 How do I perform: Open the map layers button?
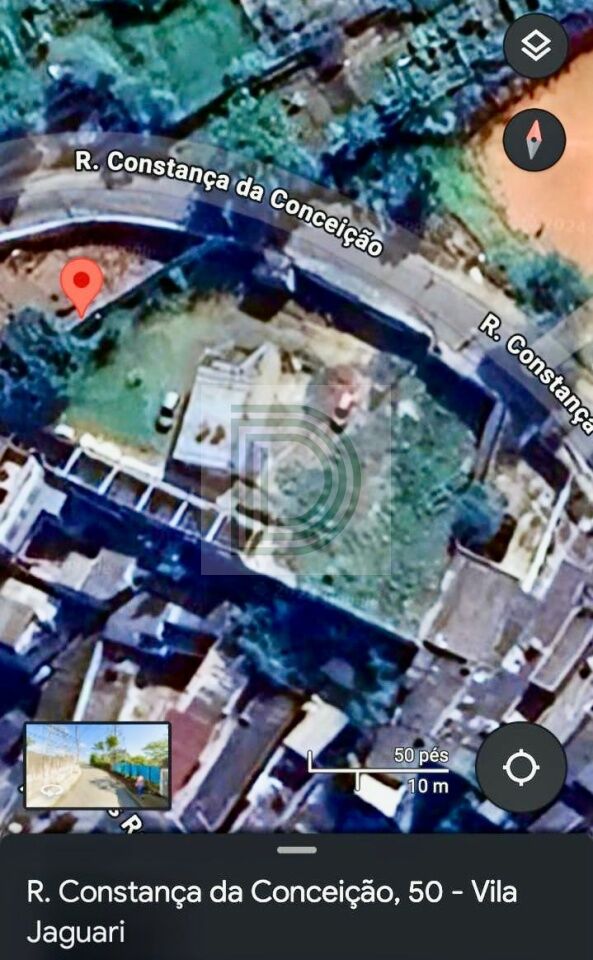click(x=535, y=46)
